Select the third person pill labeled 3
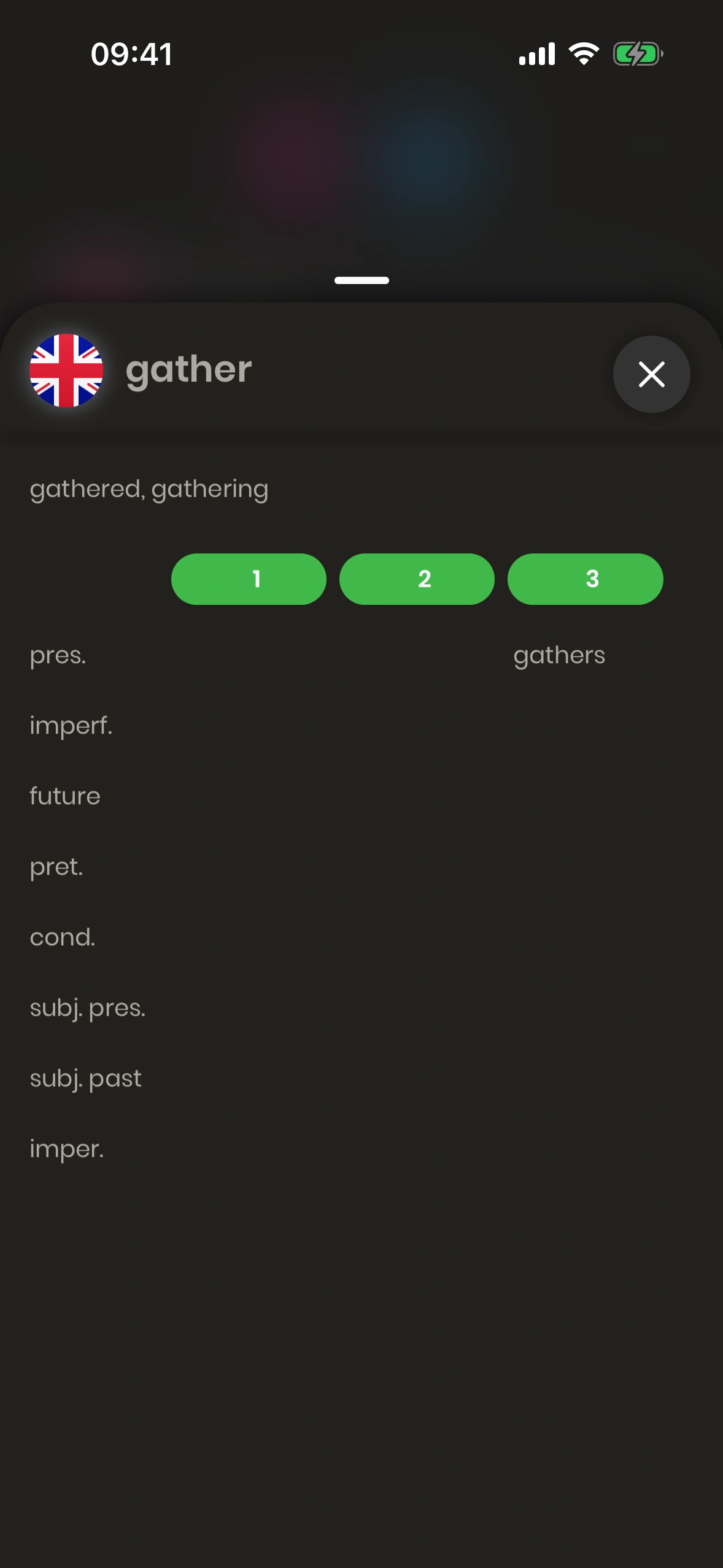The image size is (723, 1568). [x=585, y=579]
